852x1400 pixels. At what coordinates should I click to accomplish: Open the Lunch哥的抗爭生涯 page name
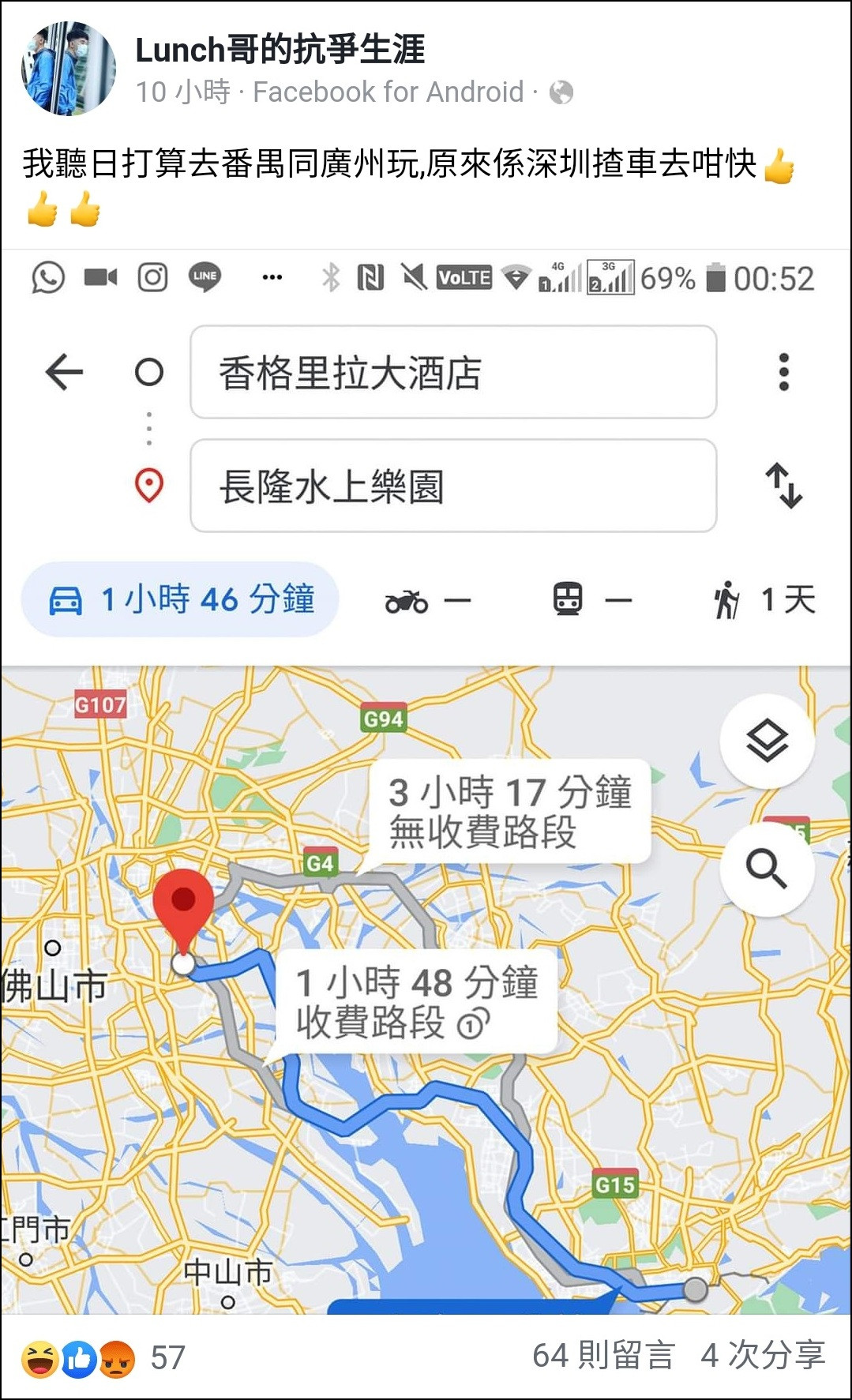coord(280,50)
